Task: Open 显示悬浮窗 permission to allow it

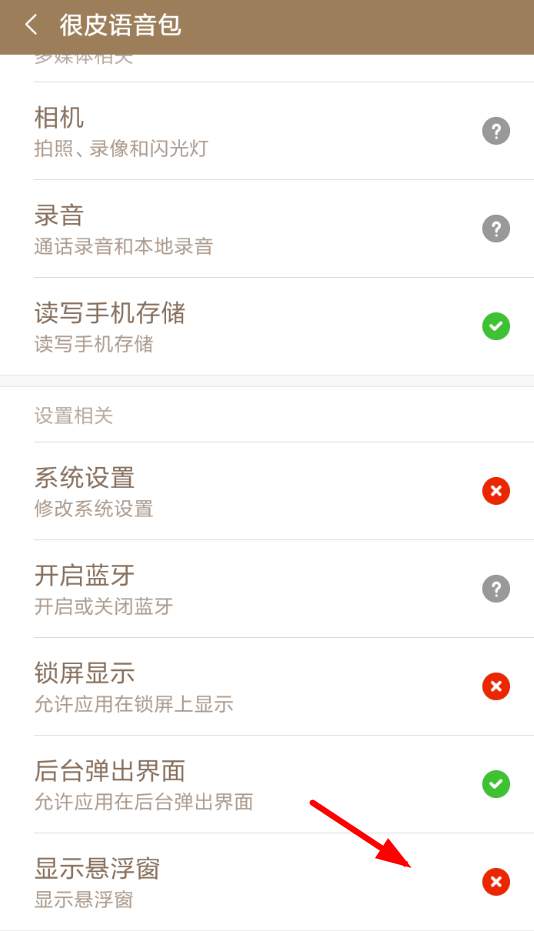Action: [x=267, y=882]
